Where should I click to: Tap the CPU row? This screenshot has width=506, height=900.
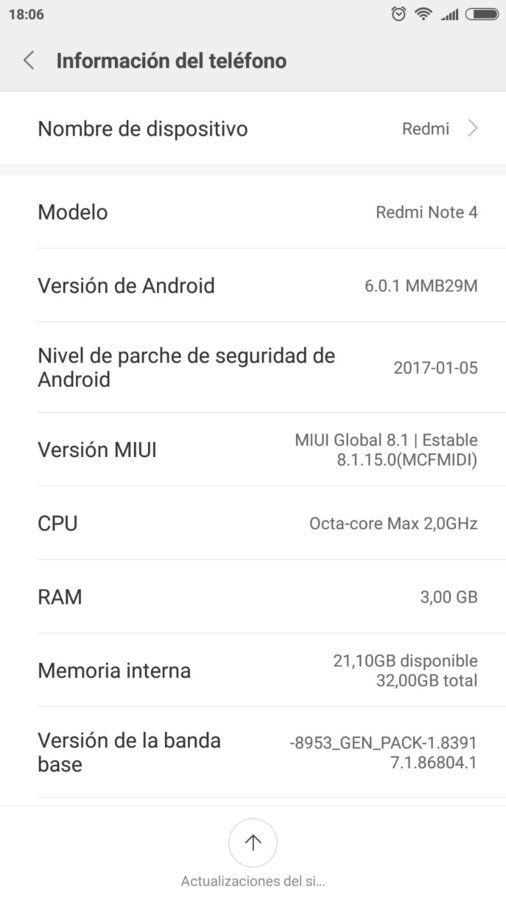(253, 523)
